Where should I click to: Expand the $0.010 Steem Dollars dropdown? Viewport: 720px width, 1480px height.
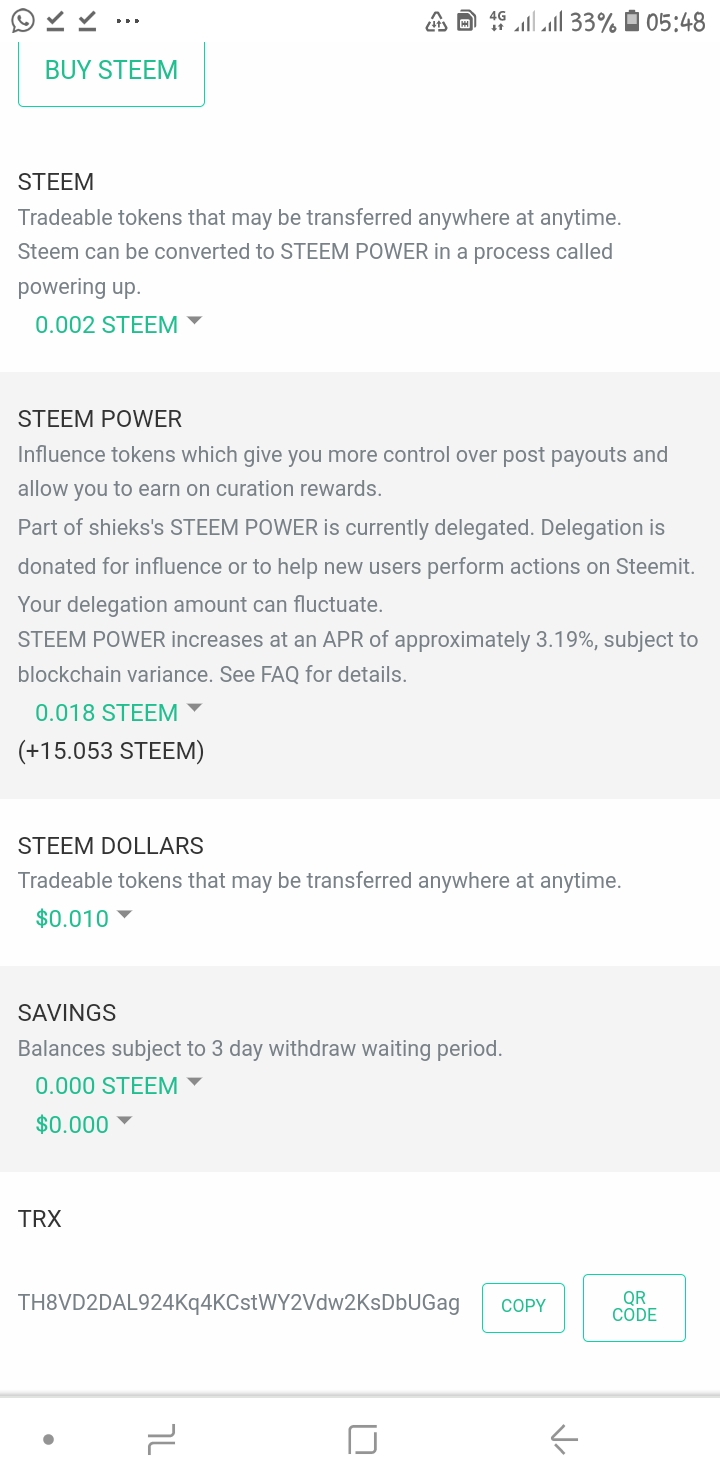(83, 918)
